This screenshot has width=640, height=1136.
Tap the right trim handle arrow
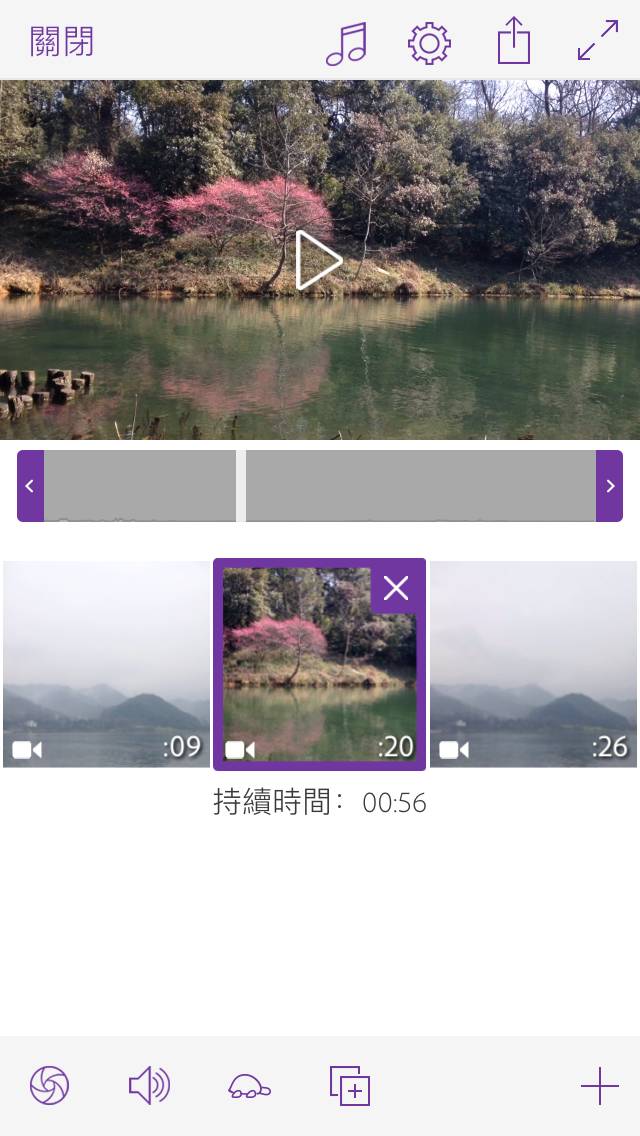click(610, 486)
